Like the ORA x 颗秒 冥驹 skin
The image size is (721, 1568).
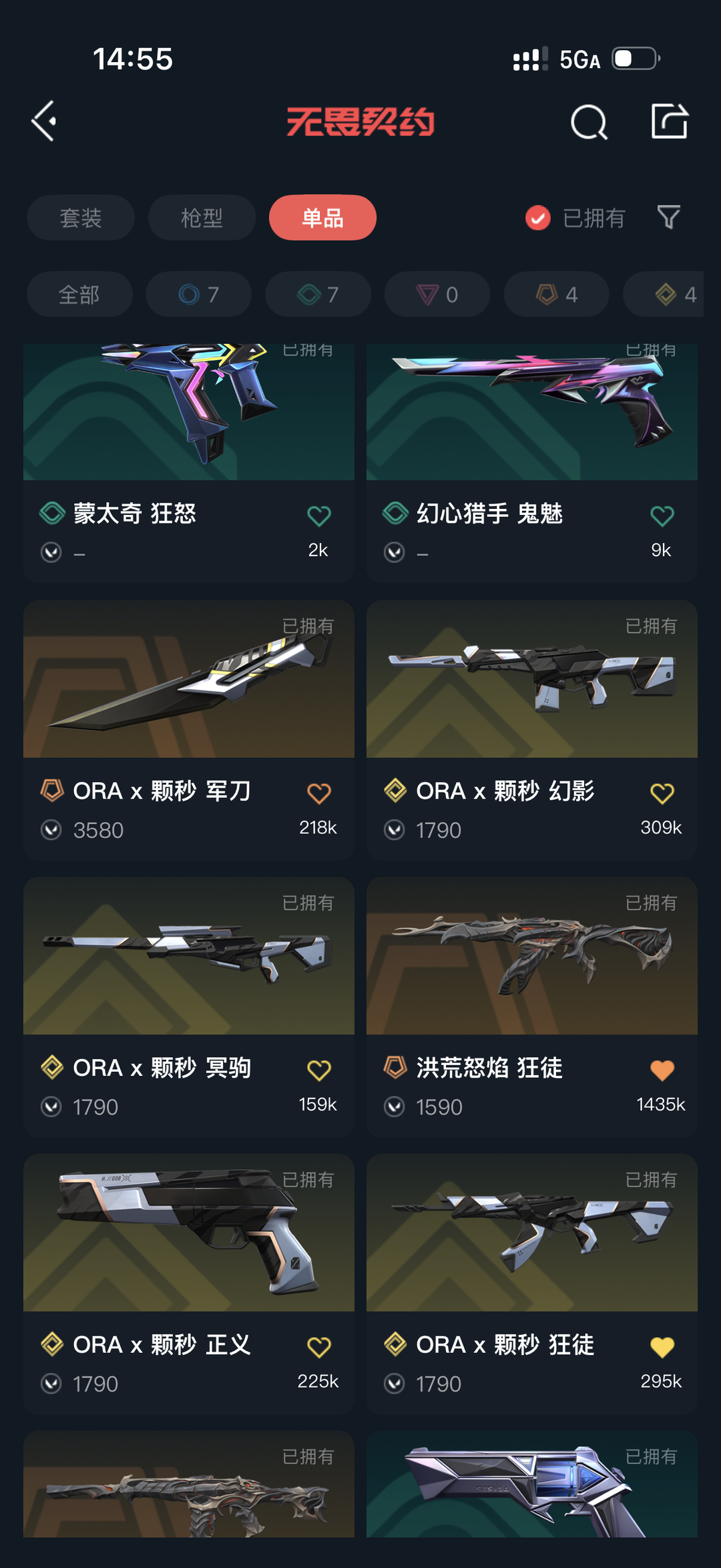coord(319,1070)
